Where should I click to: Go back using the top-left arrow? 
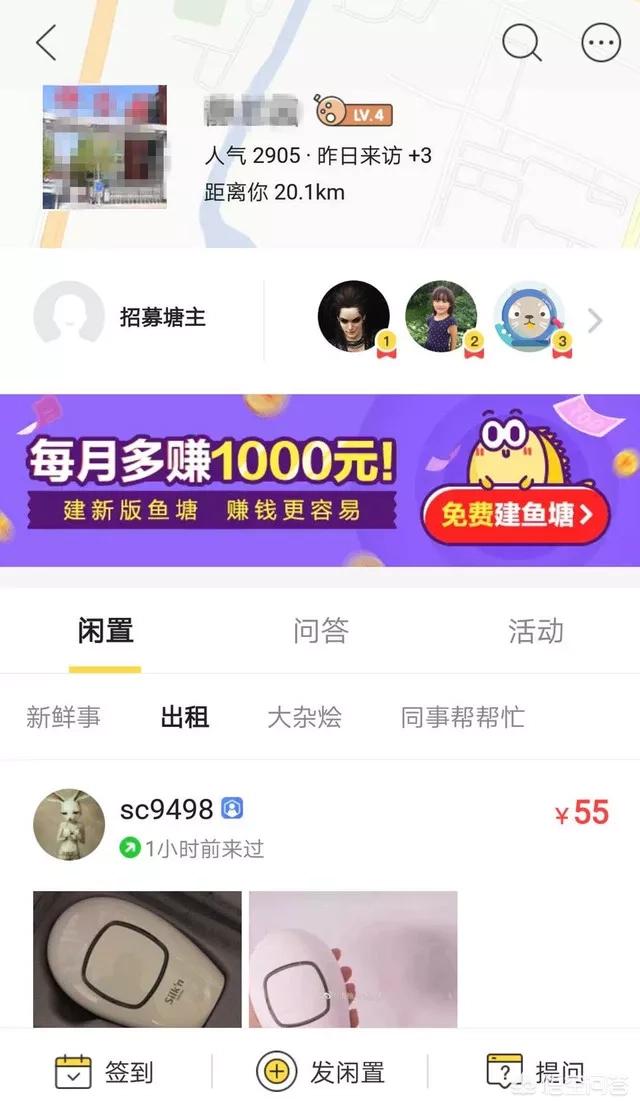click(x=46, y=43)
